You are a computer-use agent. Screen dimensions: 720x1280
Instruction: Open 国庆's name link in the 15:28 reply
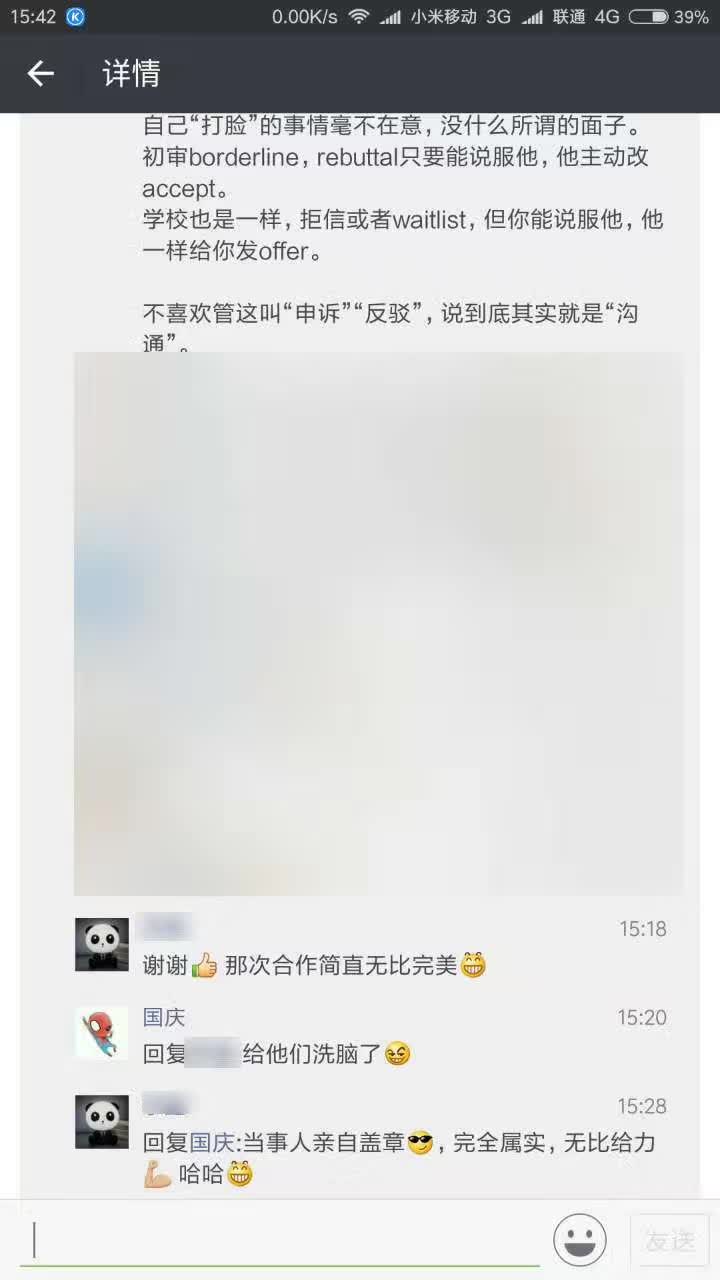212,1143
